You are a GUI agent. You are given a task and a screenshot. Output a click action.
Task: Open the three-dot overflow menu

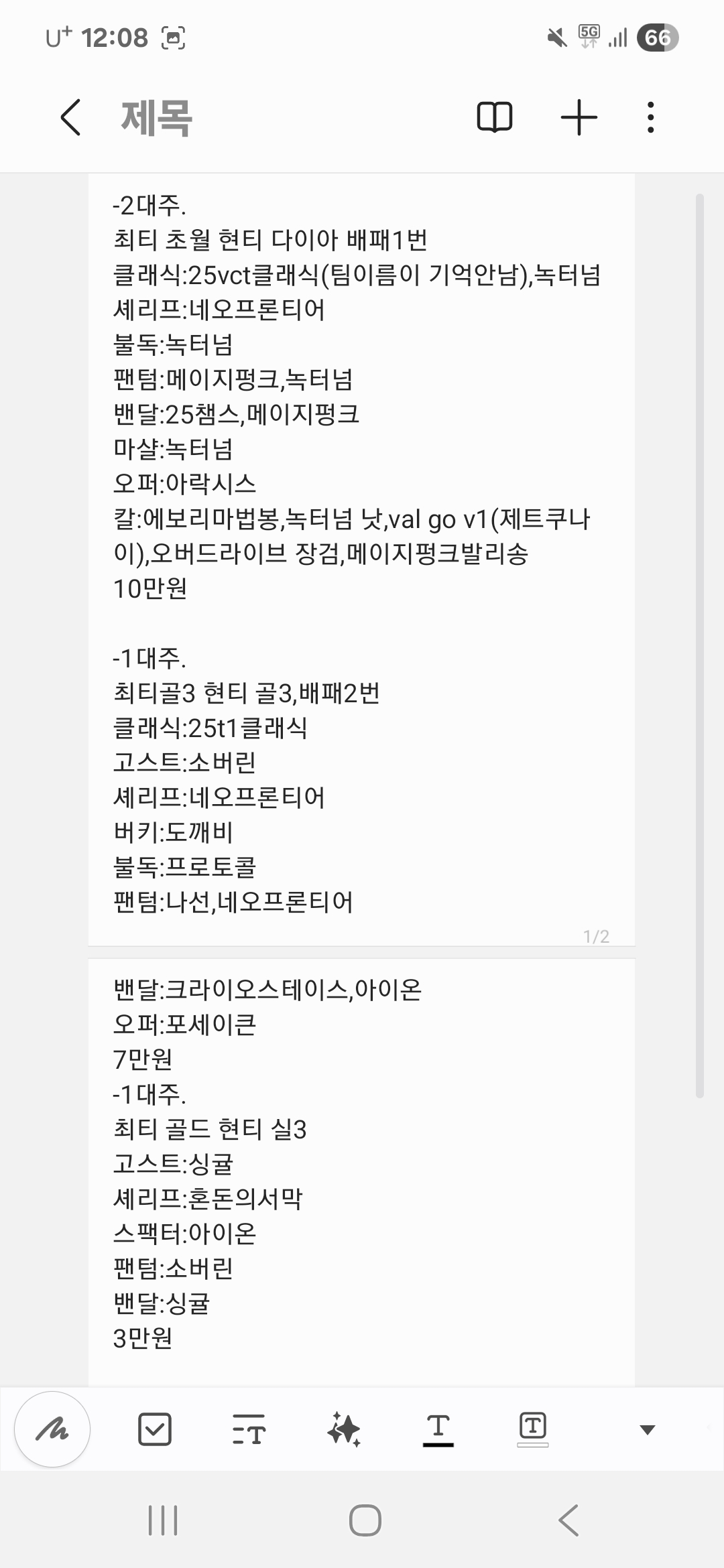(x=650, y=118)
